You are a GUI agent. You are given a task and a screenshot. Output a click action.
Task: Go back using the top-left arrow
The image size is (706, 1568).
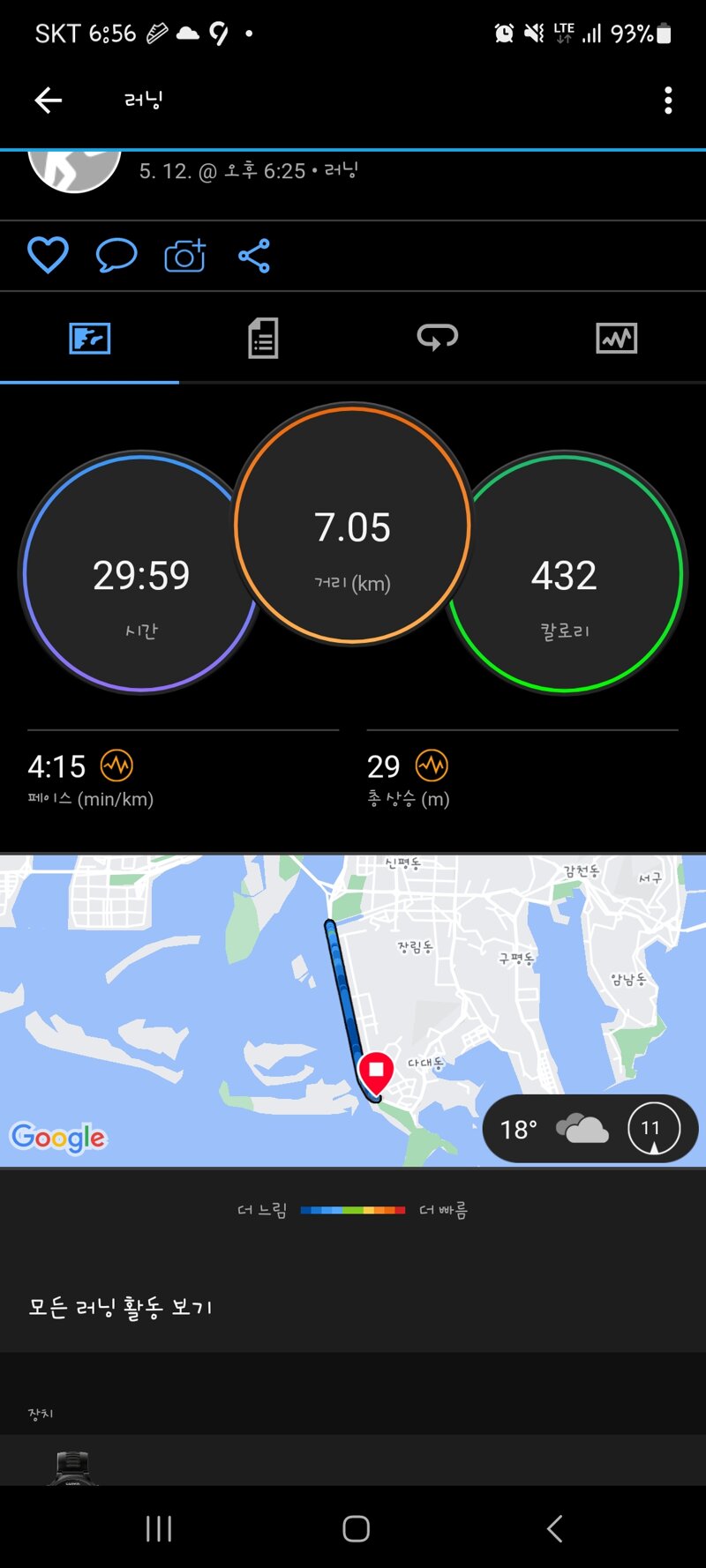click(x=49, y=101)
